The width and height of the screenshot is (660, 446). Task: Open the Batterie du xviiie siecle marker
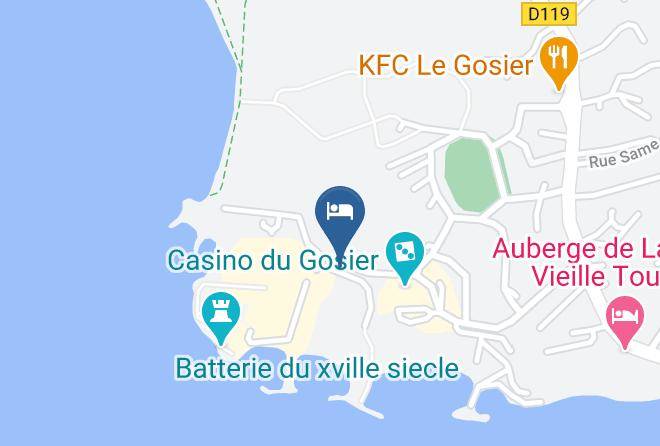221,316
